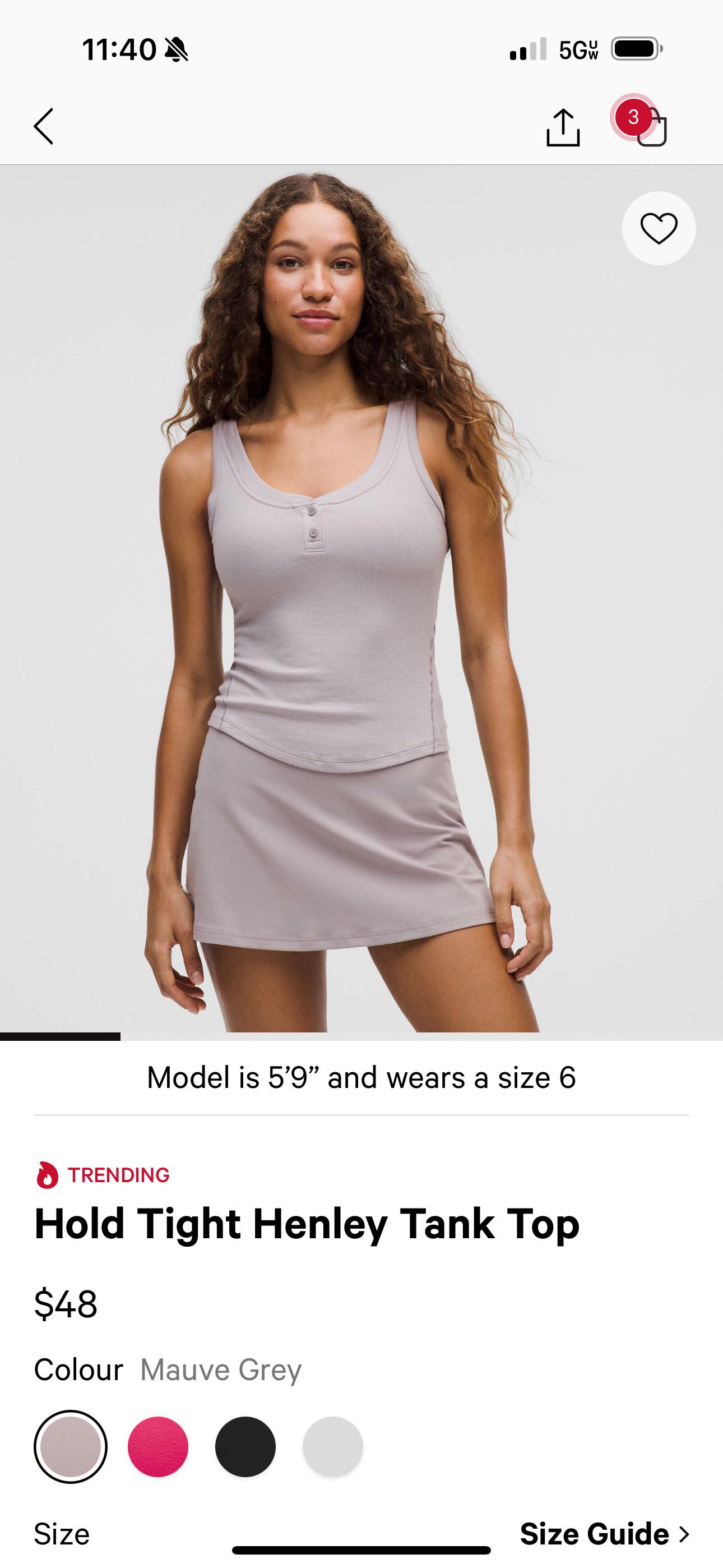Viewport: 723px width, 1568px height.
Task: Go back to the previous page
Action: (x=44, y=127)
